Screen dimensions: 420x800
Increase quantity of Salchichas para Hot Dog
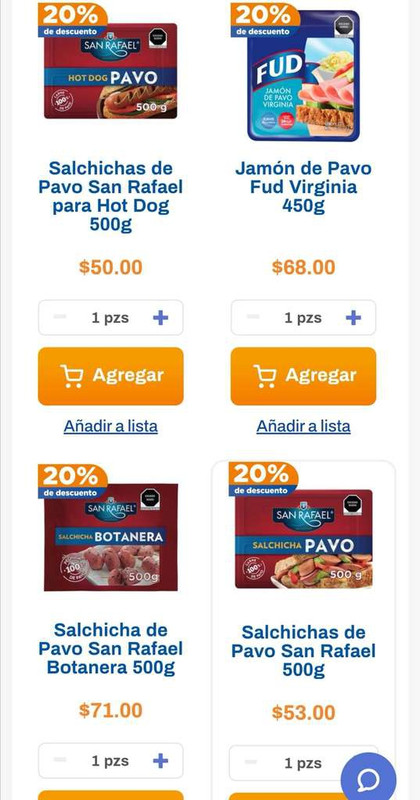click(161, 318)
